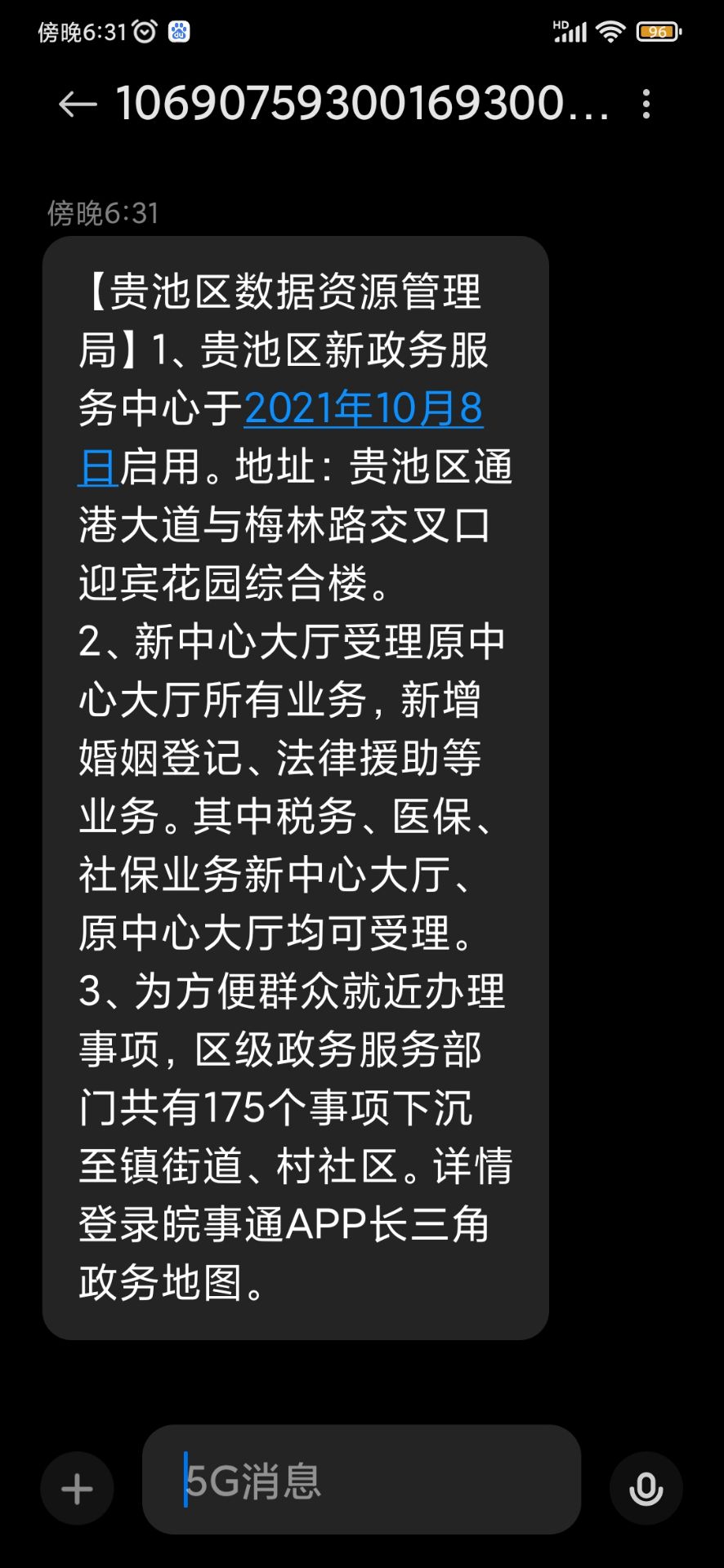Focus the 5G消息 message input field

click(361, 1480)
